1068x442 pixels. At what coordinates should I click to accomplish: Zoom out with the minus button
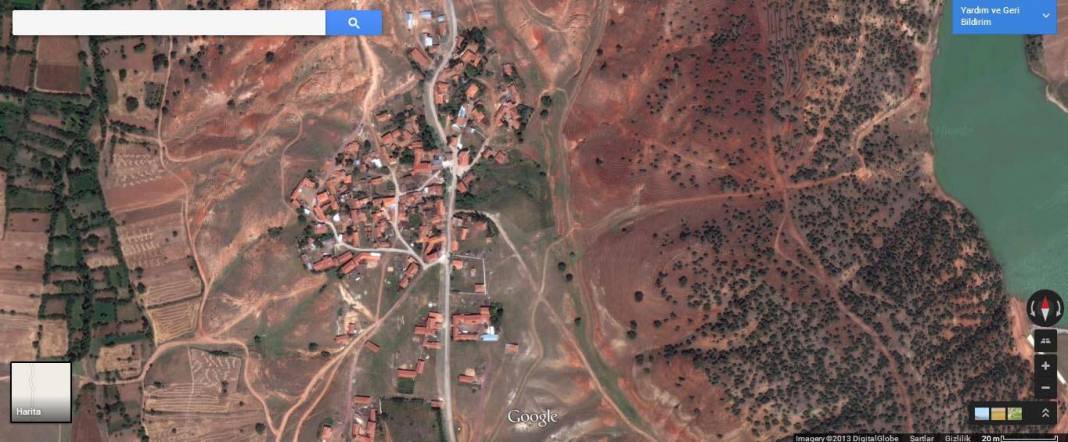[1045, 387]
